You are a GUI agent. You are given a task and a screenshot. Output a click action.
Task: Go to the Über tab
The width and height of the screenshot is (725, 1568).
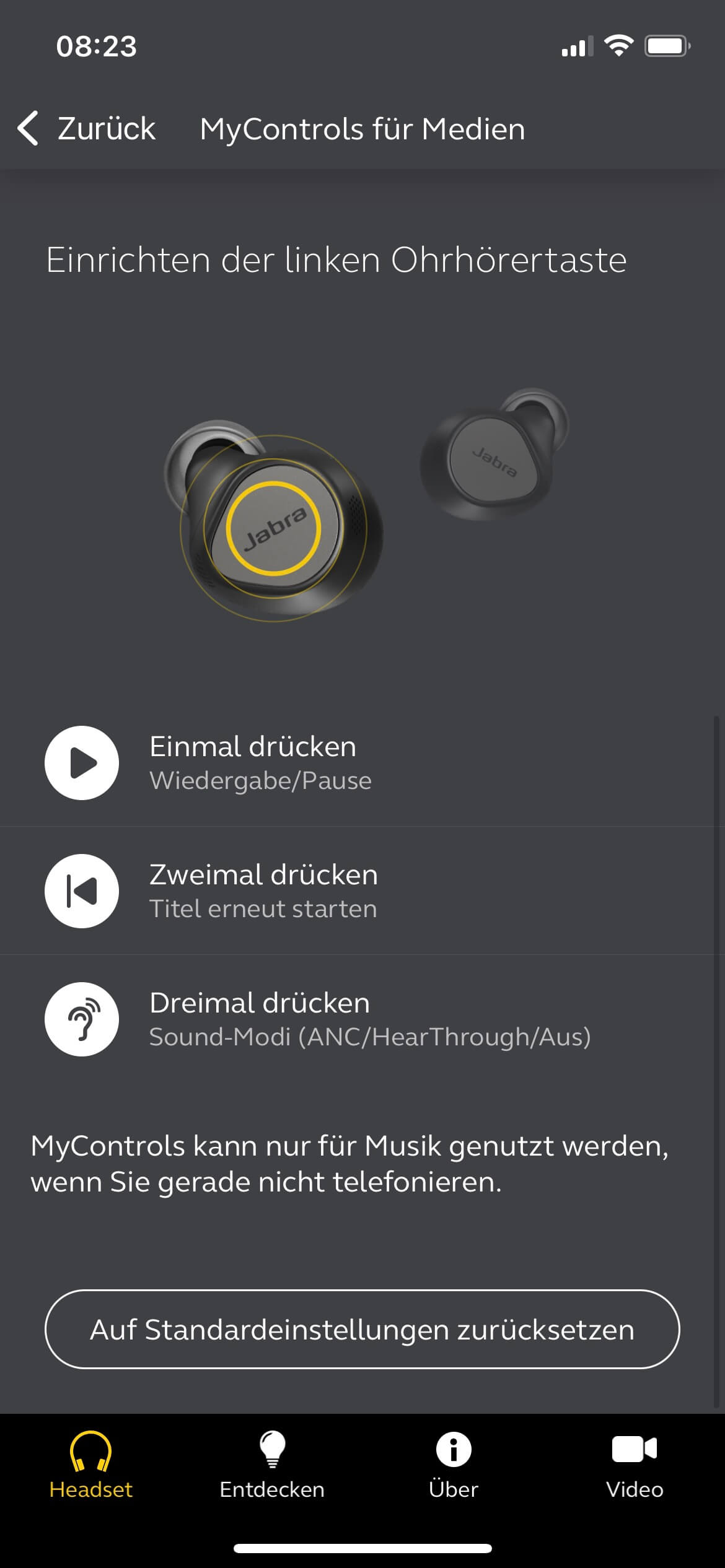pos(454,1465)
